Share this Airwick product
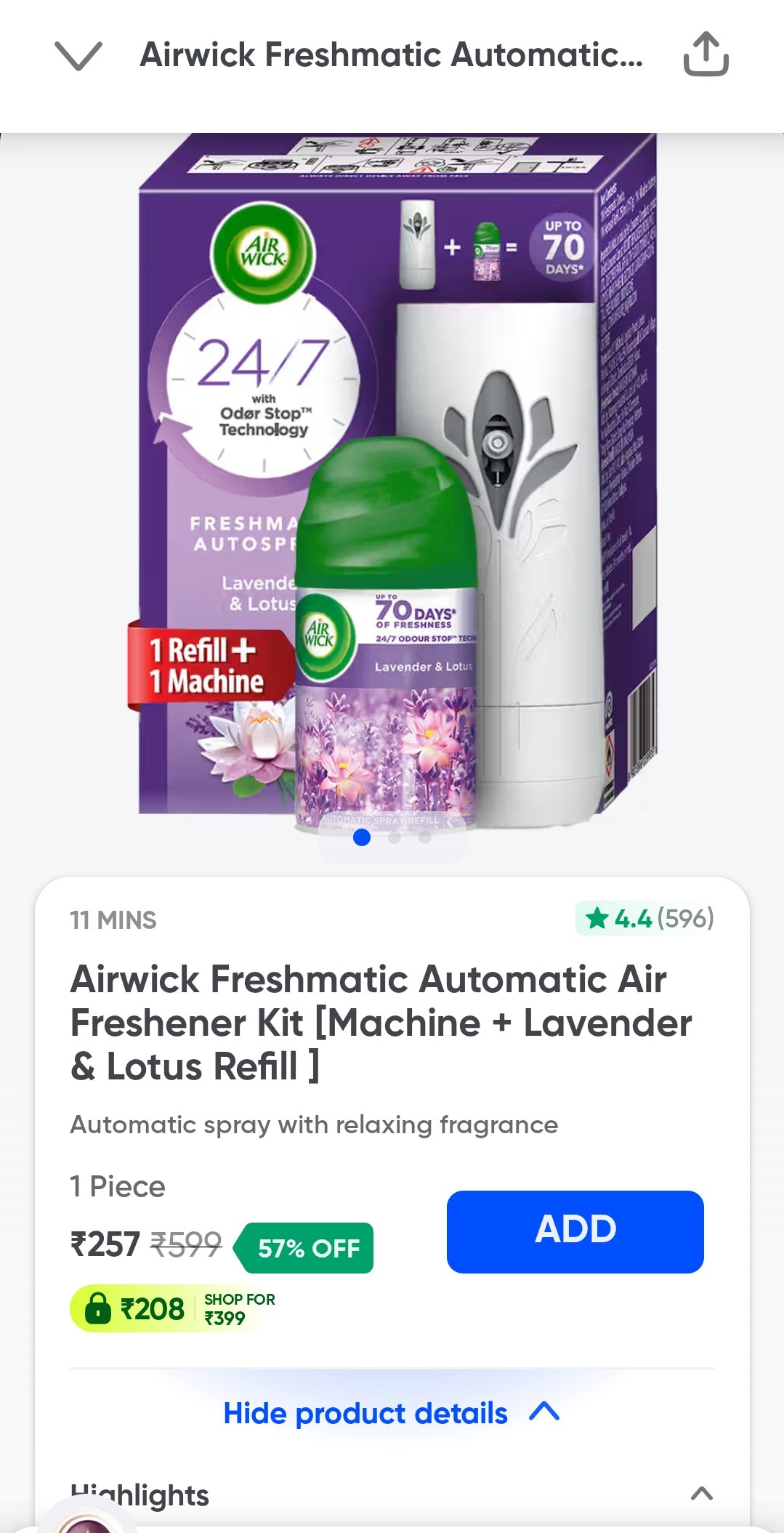Viewport: 784px width, 1533px height. point(706,55)
